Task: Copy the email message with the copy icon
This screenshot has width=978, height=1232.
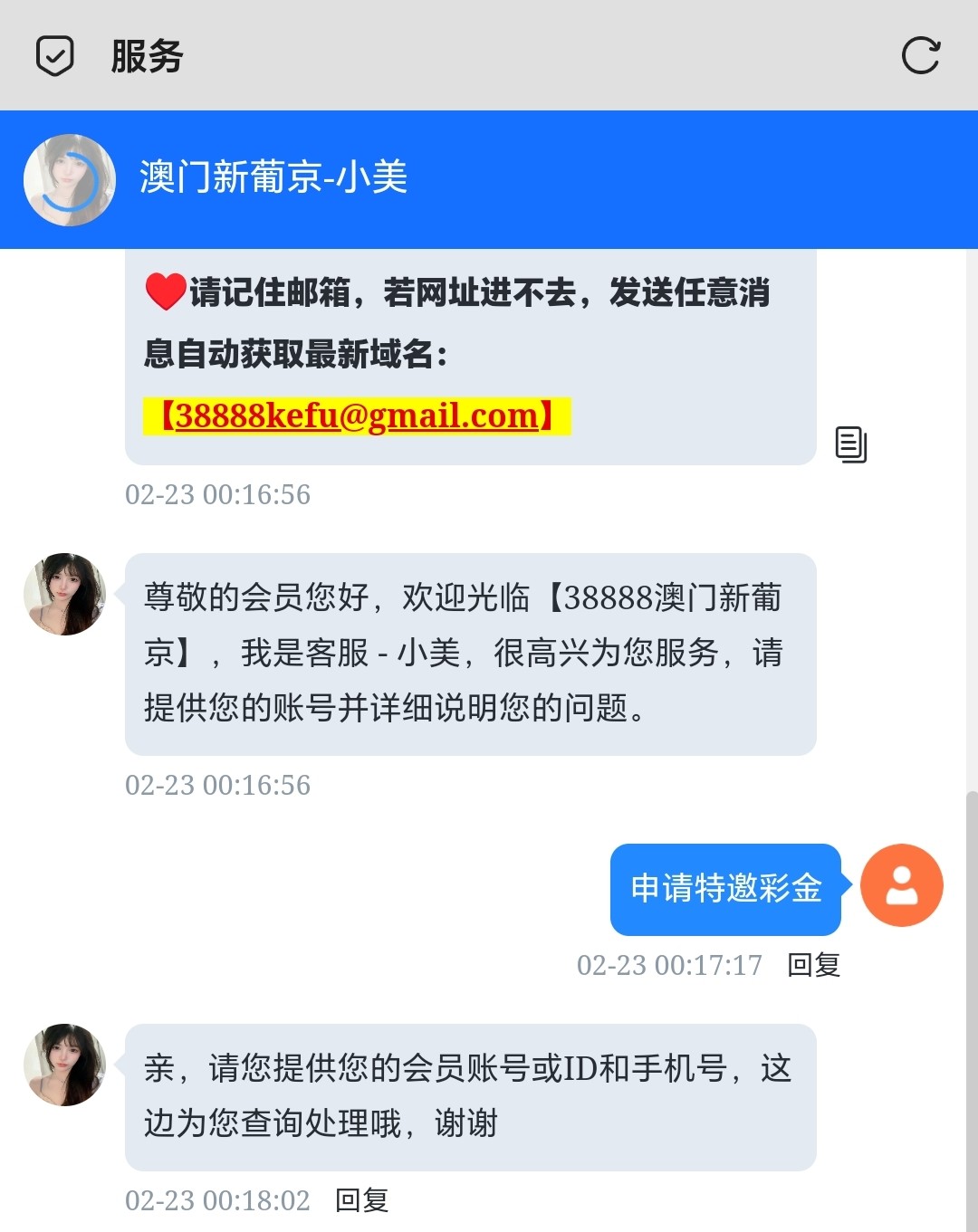Action: click(850, 444)
